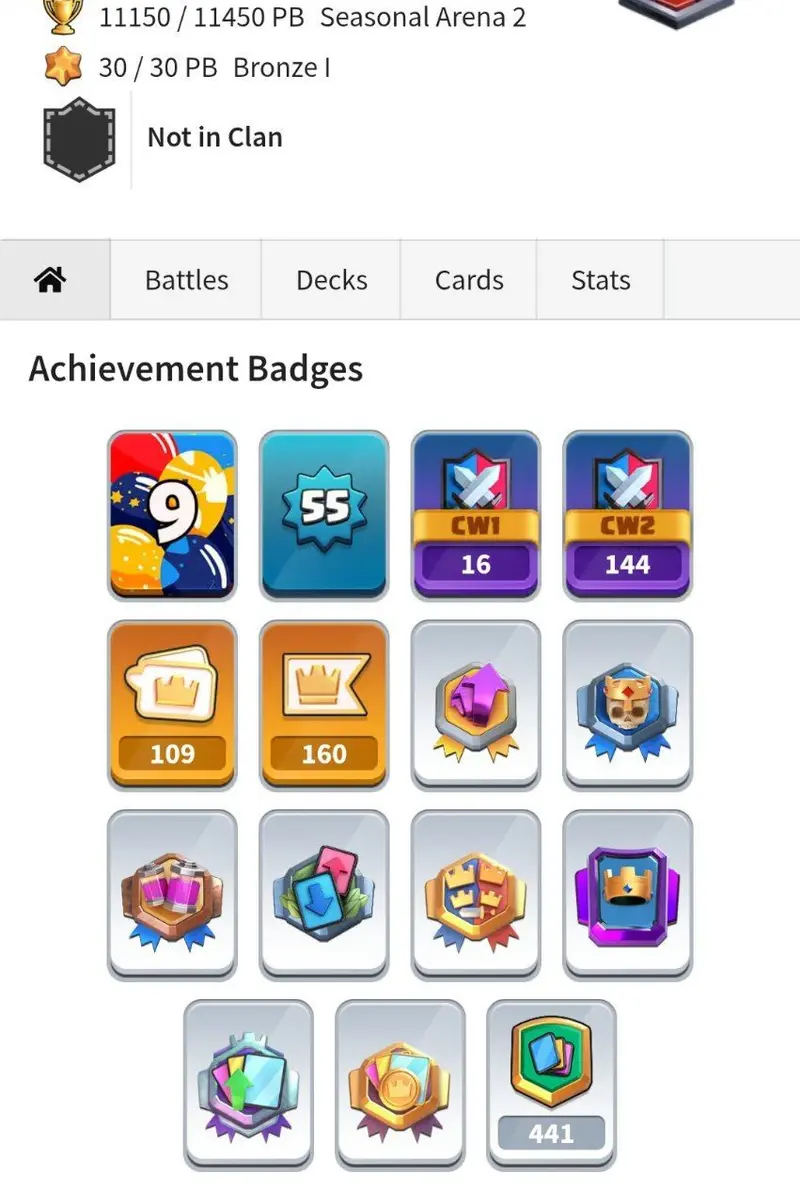
Task: View the Cards tab
Action: coord(468,281)
